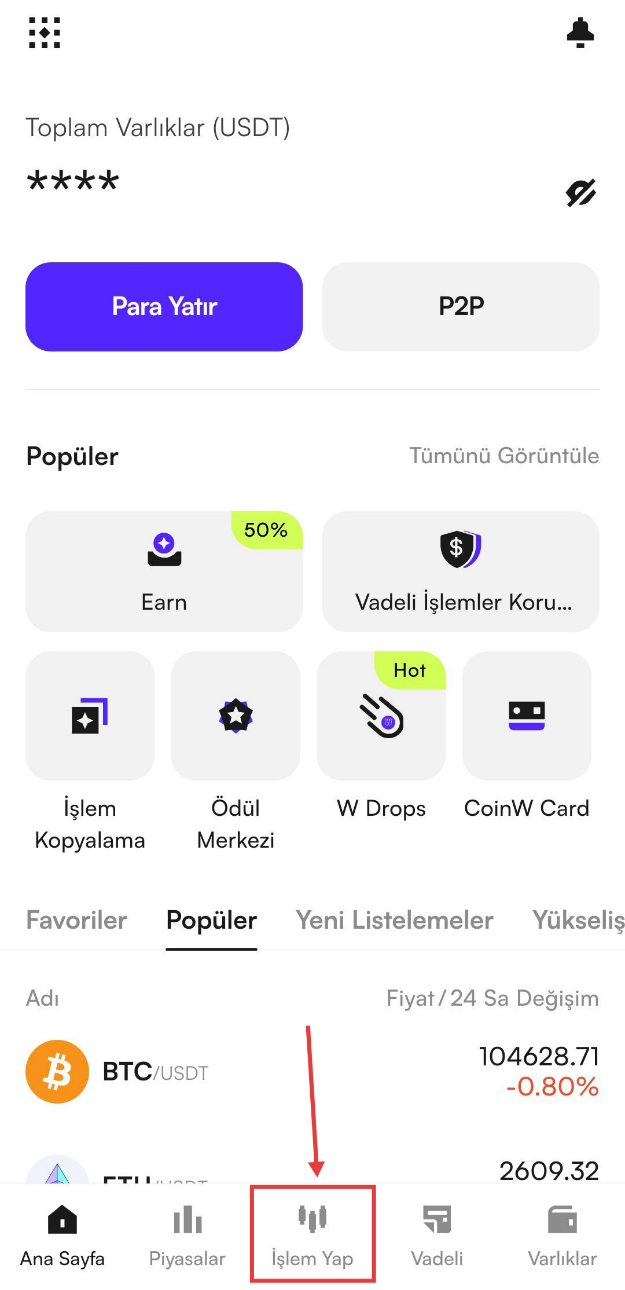
Task: Switch to Yeni Listelemeler tab
Action: 394,920
